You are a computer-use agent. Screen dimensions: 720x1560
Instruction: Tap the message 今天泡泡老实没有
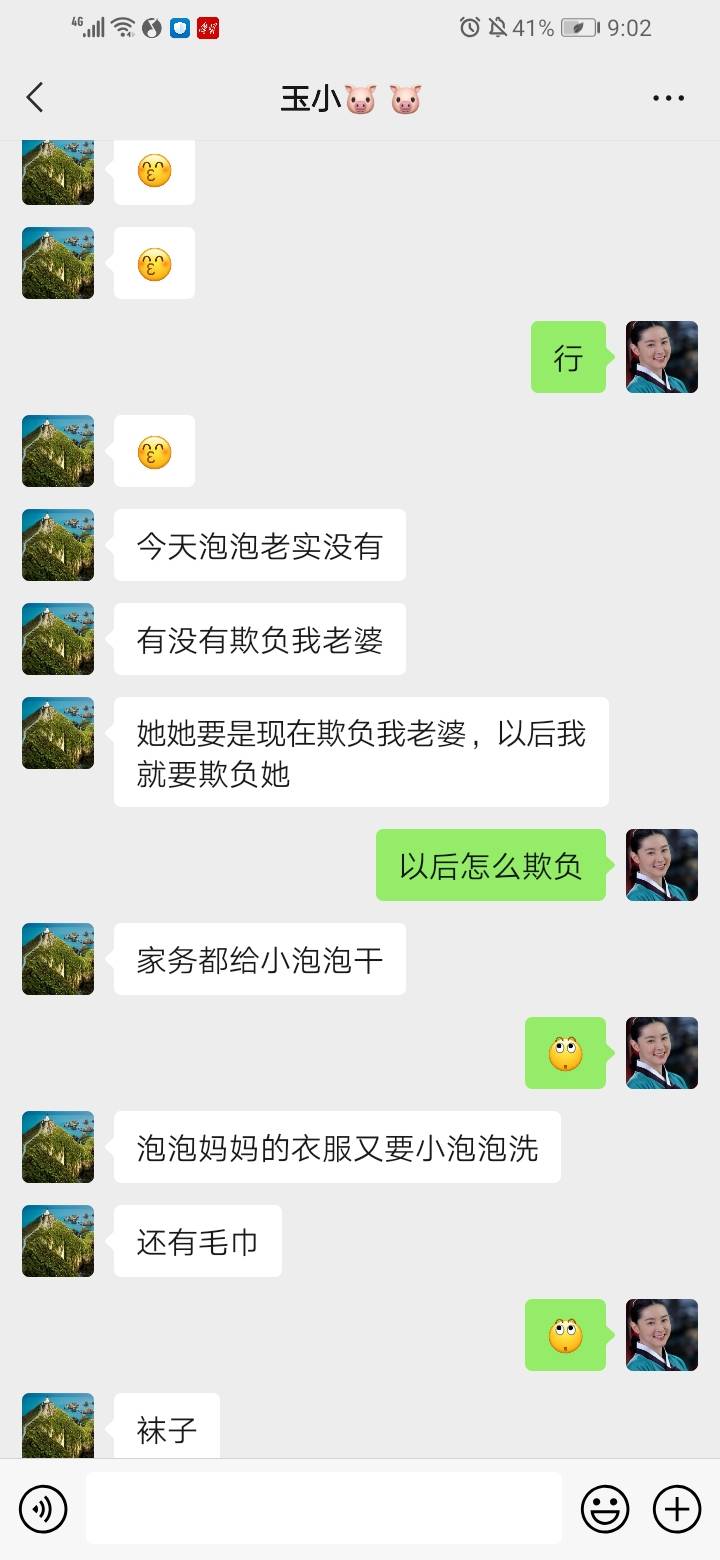click(258, 545)
